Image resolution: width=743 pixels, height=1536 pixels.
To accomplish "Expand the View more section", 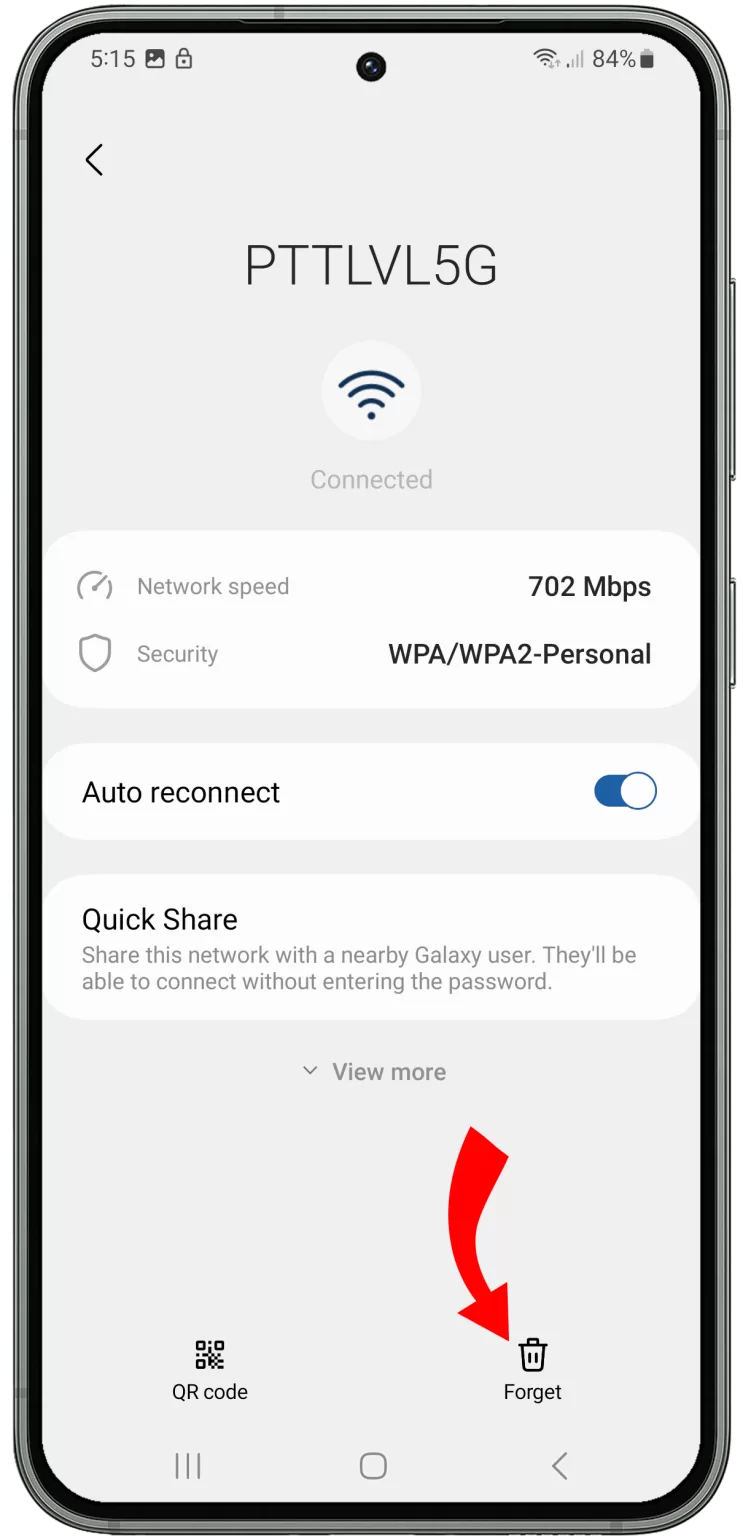I will tap(374, 1072).
